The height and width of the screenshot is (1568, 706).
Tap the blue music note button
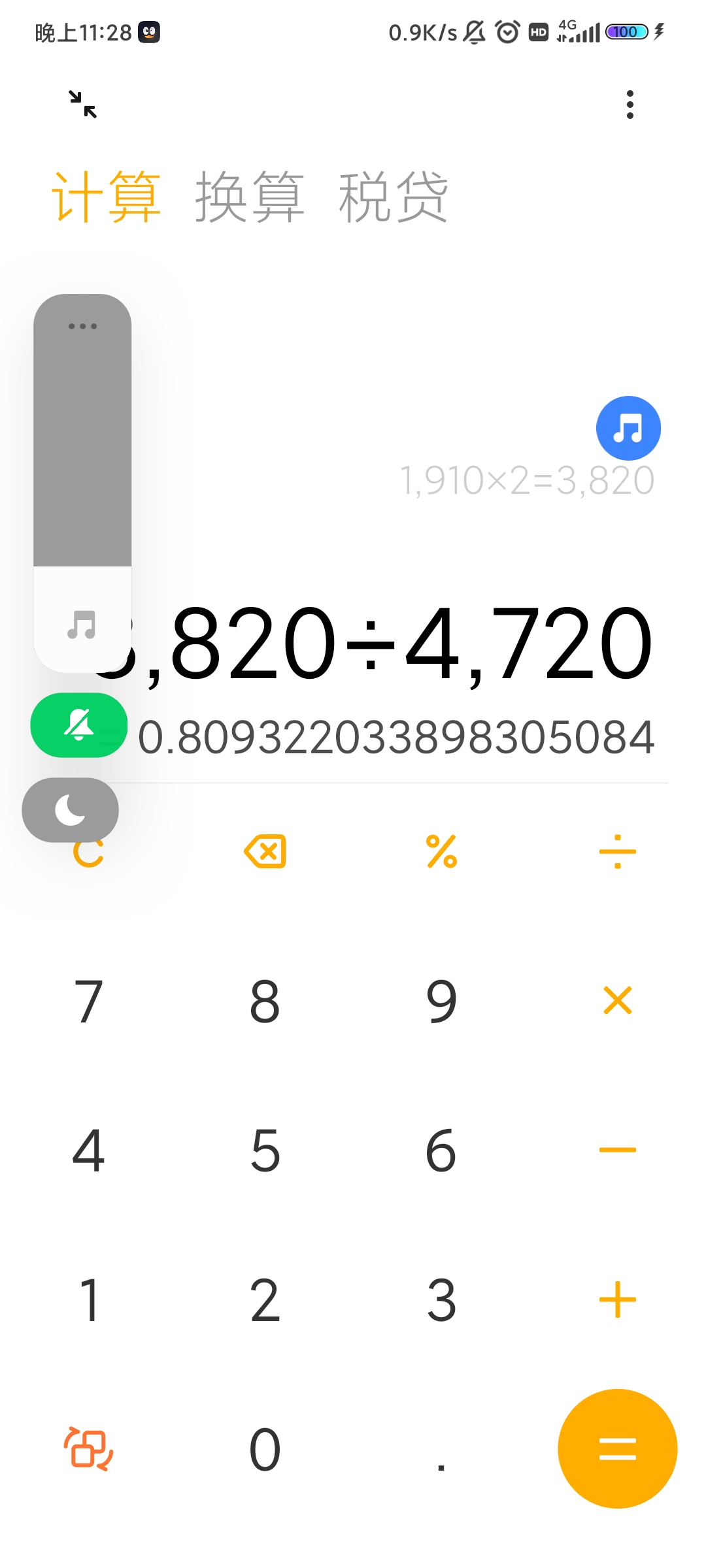point(628,429)
